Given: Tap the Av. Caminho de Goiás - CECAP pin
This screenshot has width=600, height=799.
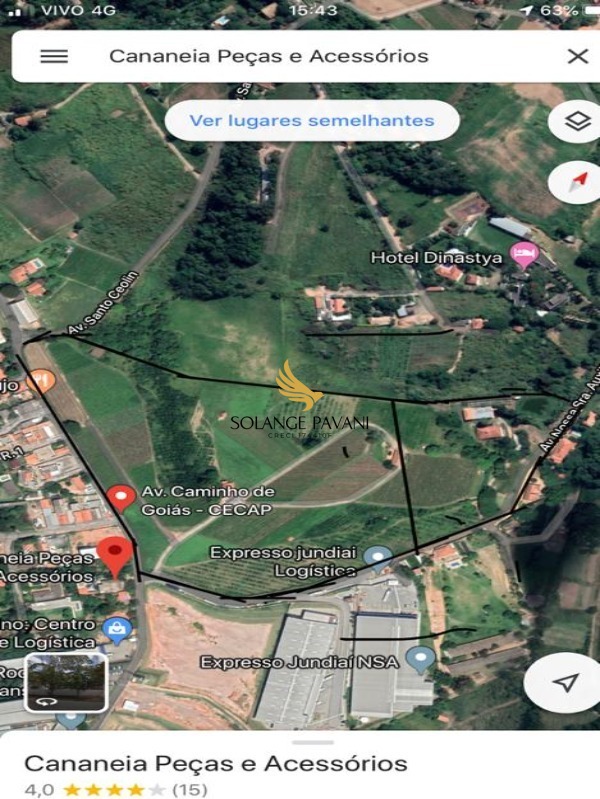Looking at the screenshot, I should (121, 496).
